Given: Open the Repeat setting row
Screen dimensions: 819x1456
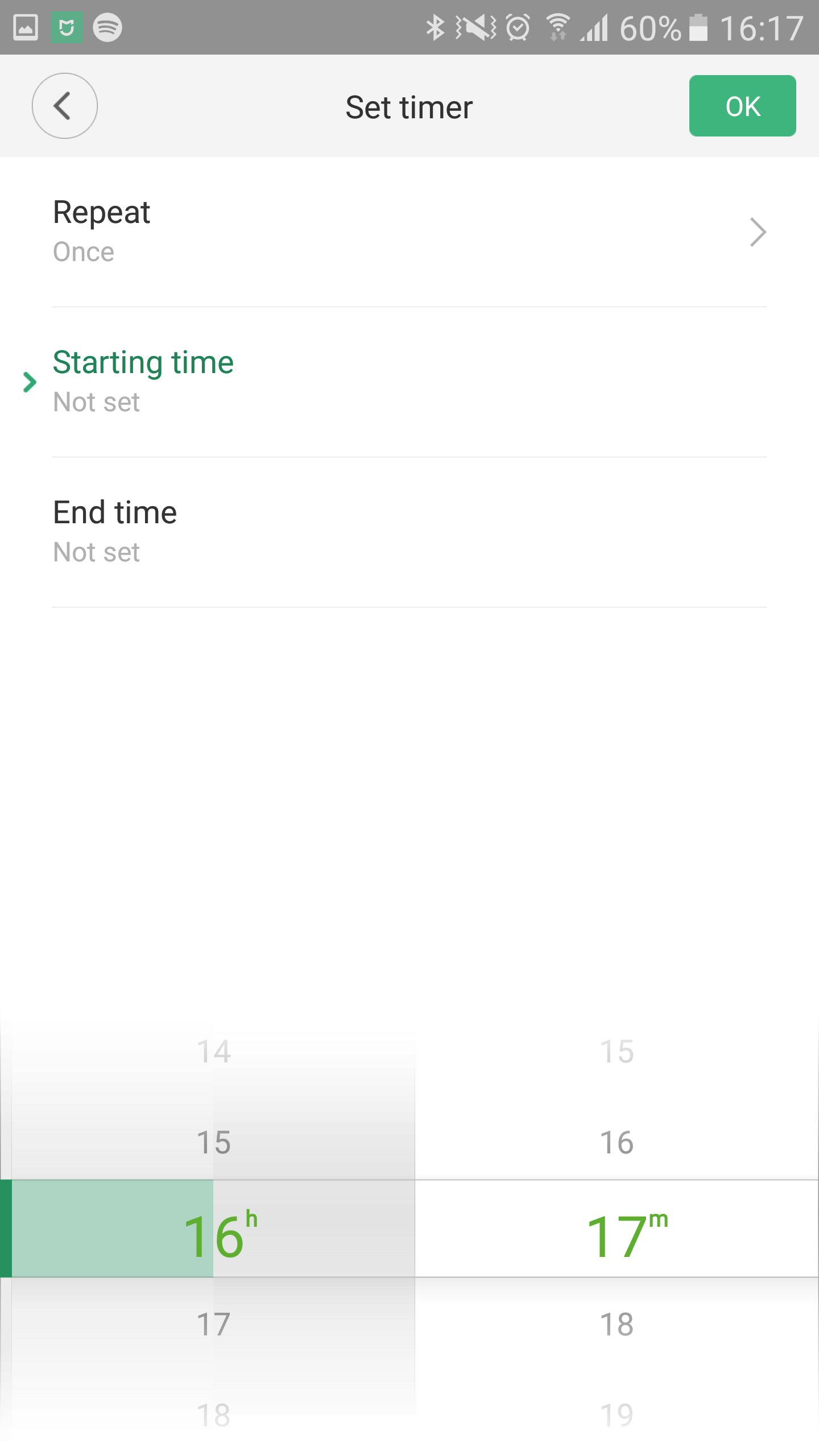Looking at the screenshot, I should (409, 232).
